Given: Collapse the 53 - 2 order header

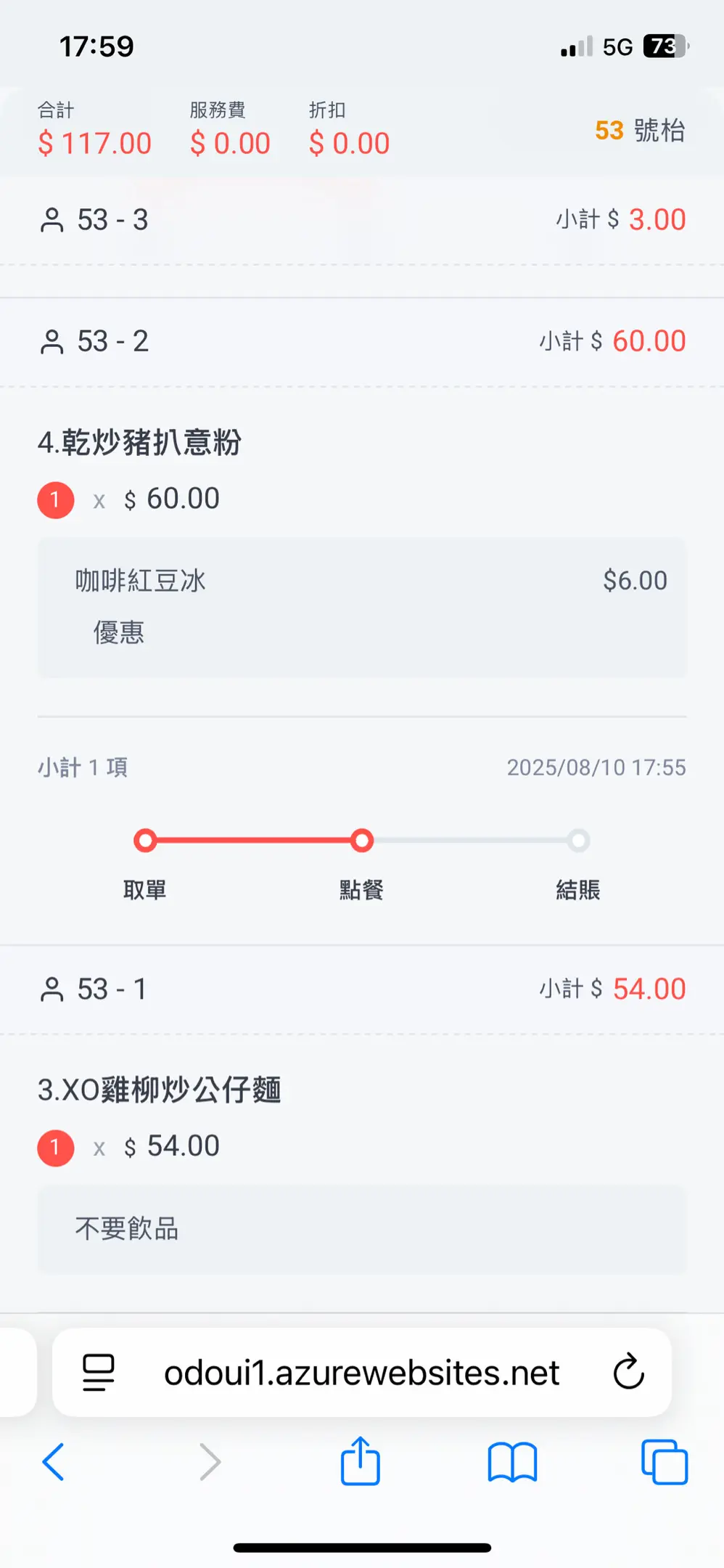Looking at the screenshot, I should pos(362,341).
